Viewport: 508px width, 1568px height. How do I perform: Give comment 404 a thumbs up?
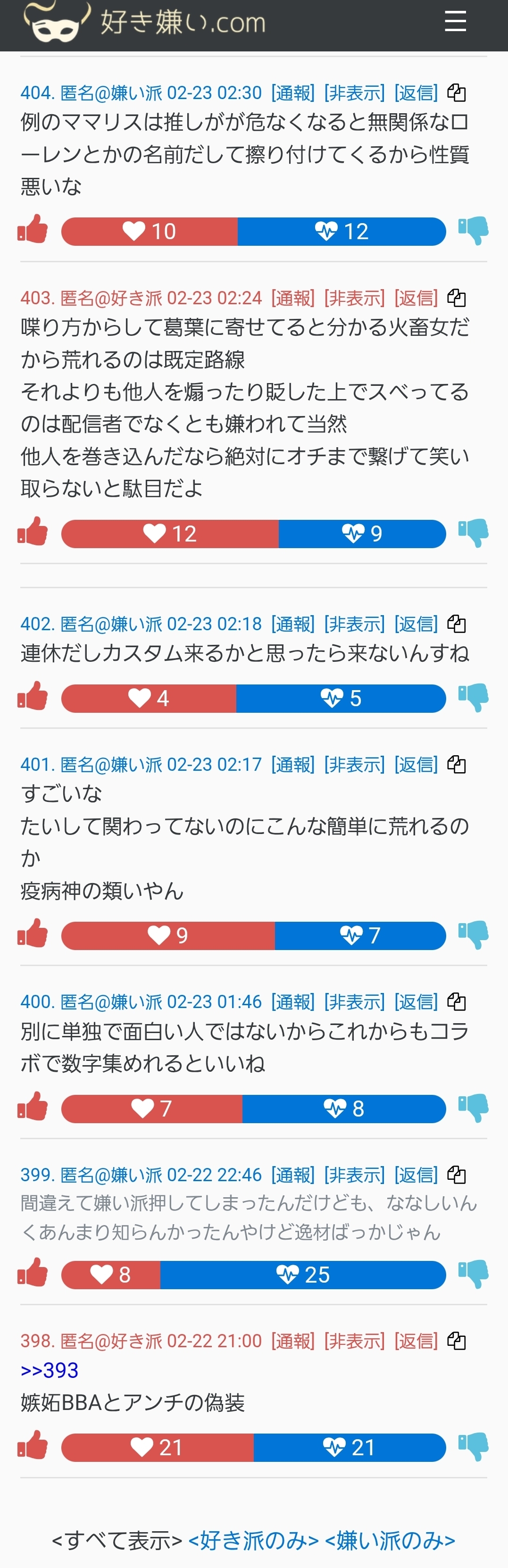[33, 230]
